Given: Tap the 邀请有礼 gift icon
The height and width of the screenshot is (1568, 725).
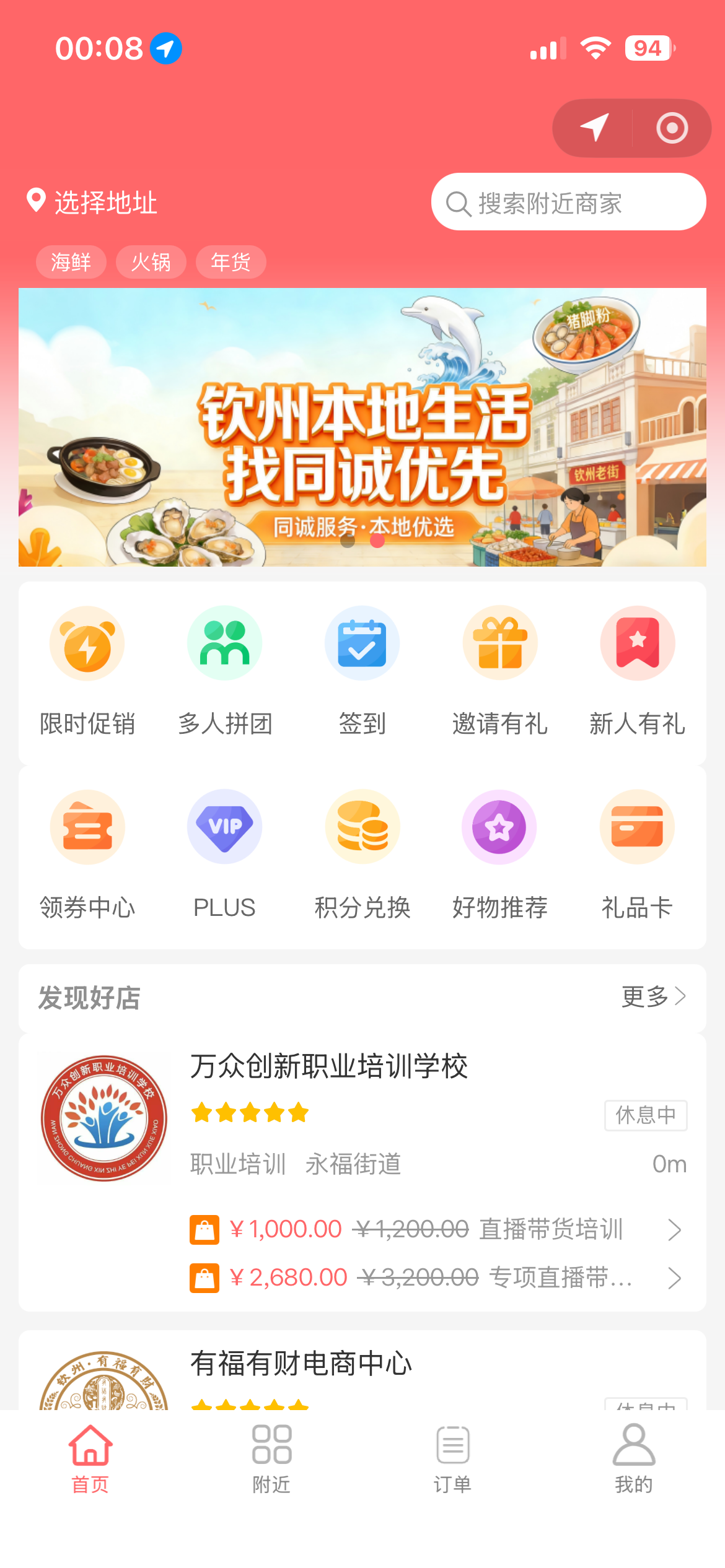Looking at the screenshot, I should pos(499,642).
